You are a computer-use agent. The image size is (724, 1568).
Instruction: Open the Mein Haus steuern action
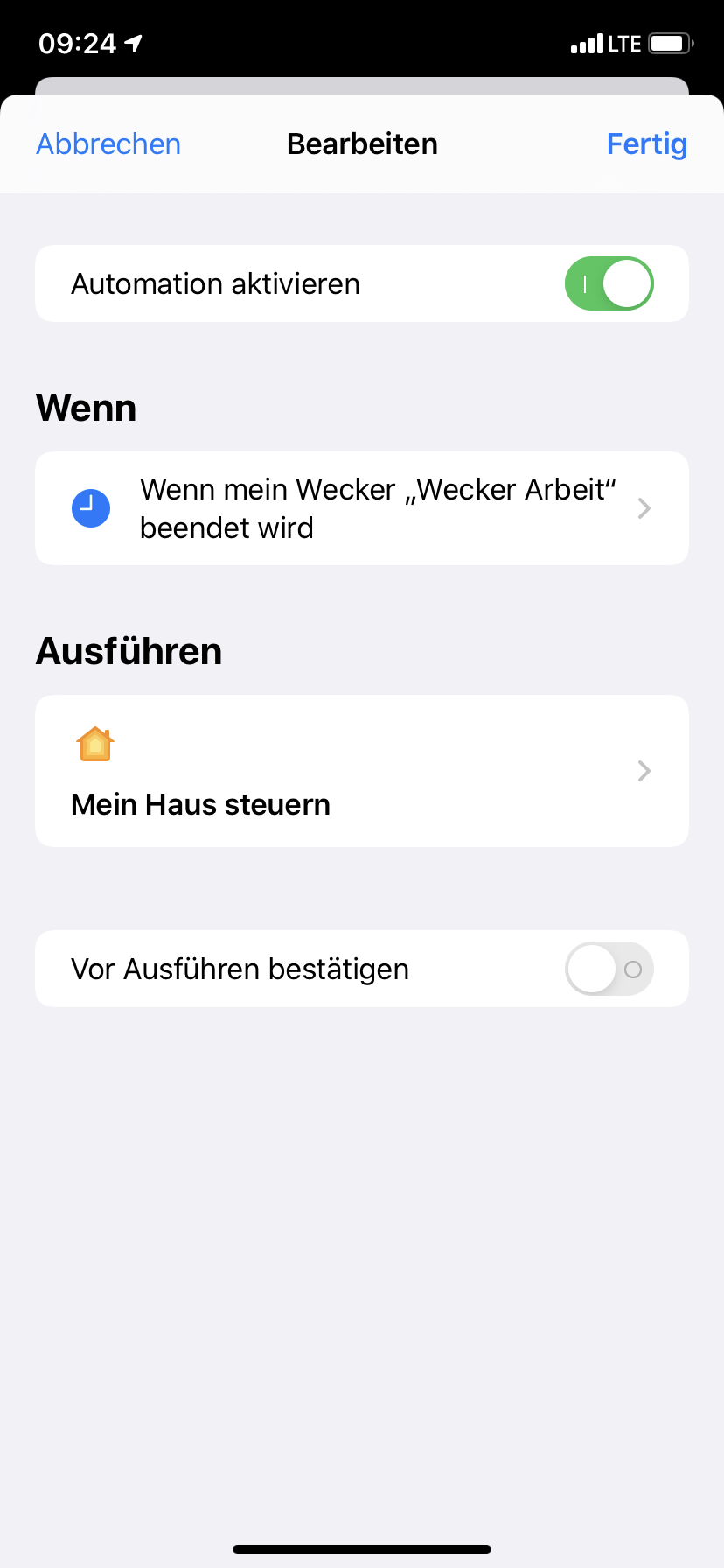(x=362, y=771)
